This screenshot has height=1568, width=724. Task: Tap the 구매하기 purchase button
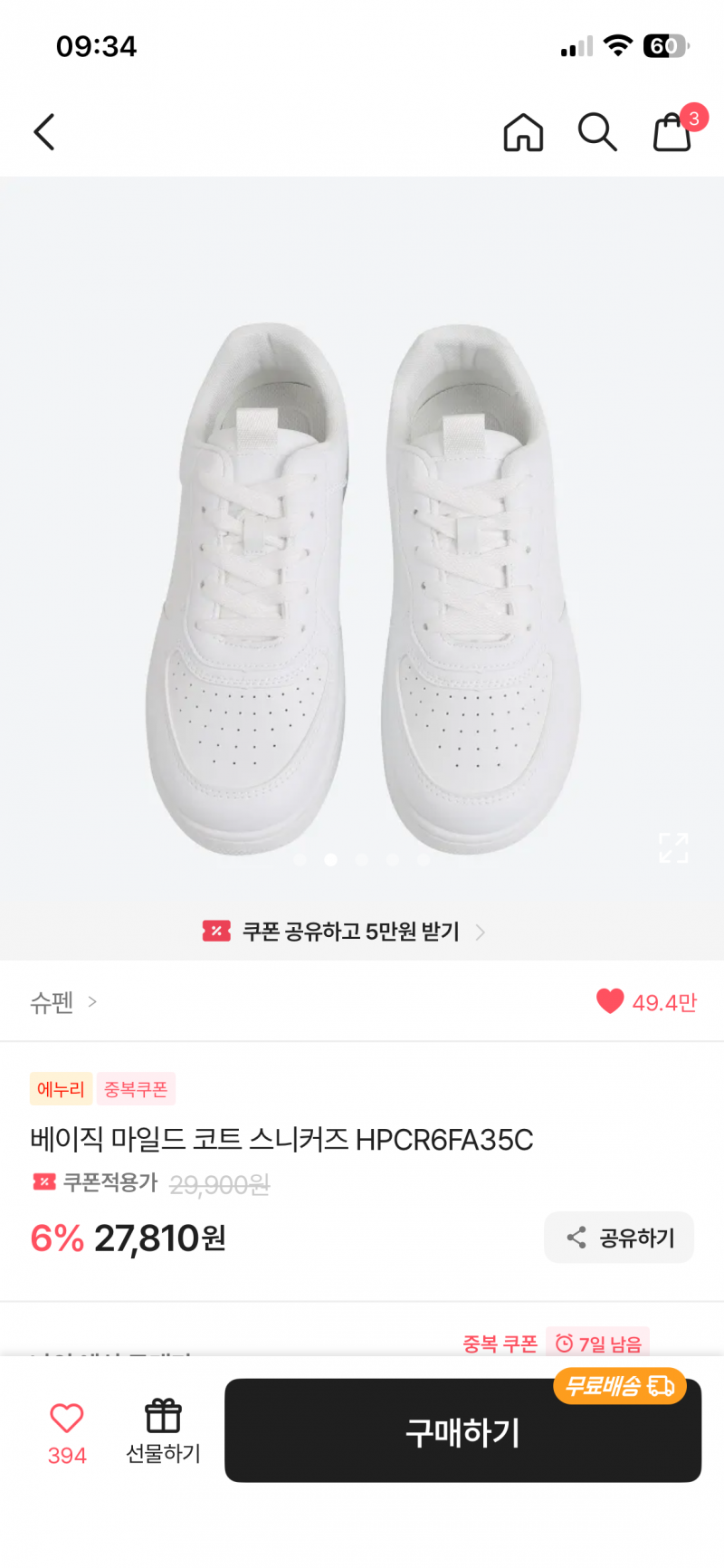462,1430
